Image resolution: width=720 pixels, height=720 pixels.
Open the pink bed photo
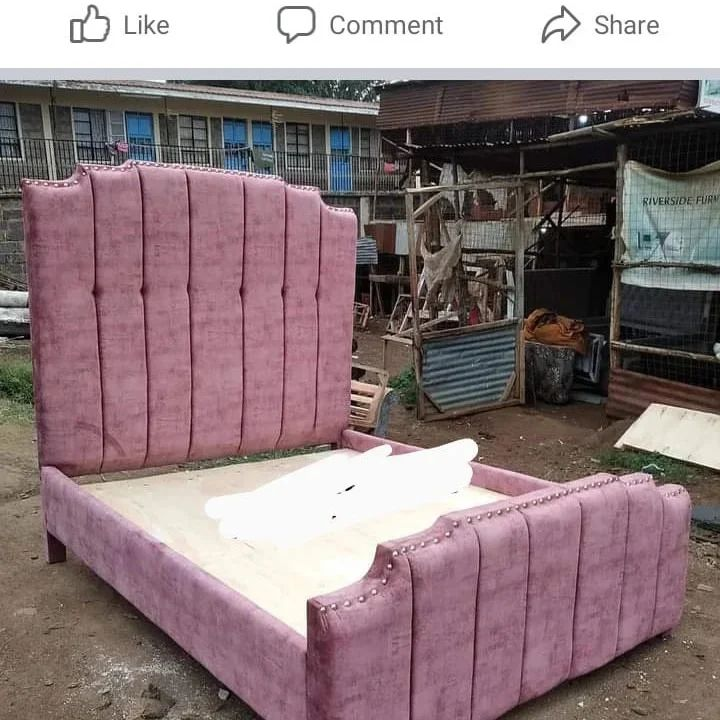(x=360, y=400)
